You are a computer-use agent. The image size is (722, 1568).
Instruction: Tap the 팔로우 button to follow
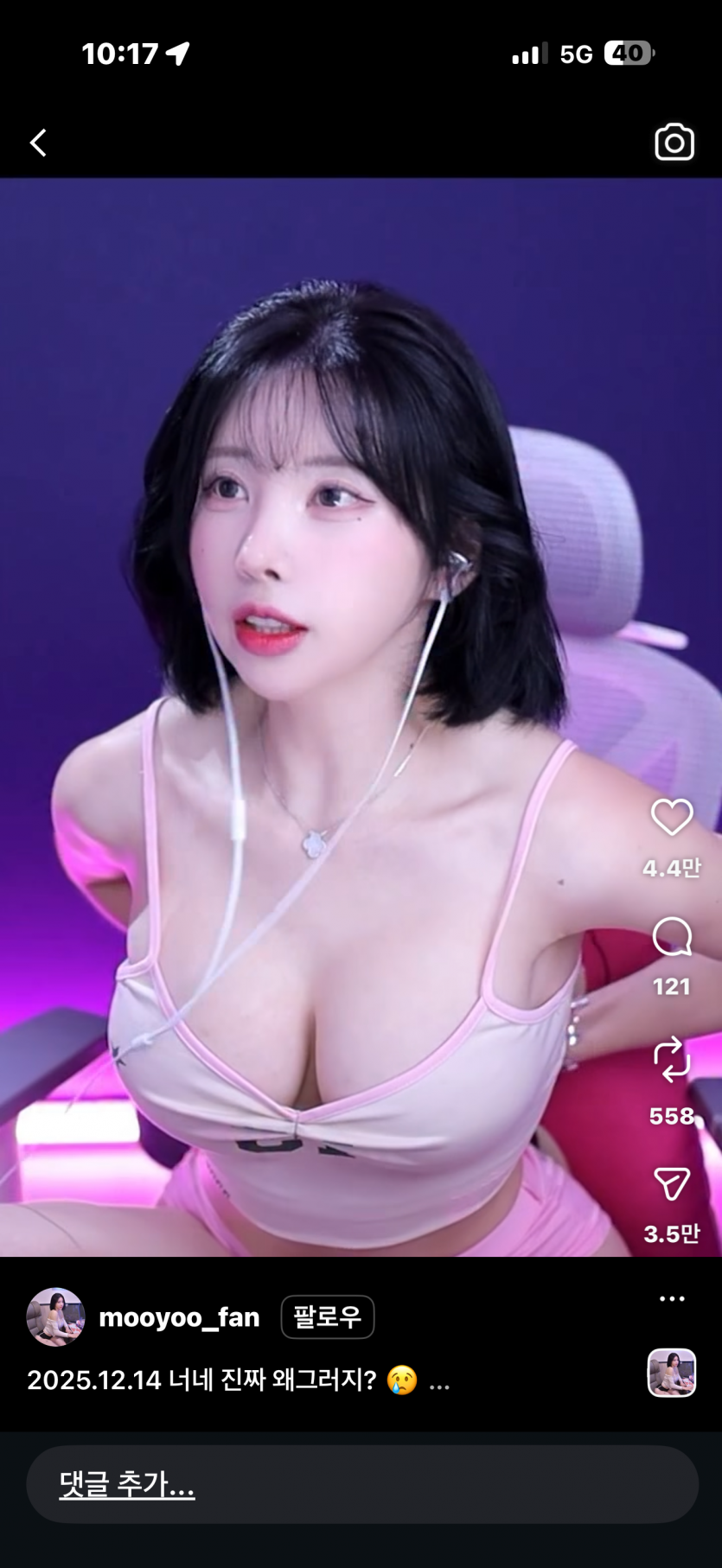(x=327, y=1316)
